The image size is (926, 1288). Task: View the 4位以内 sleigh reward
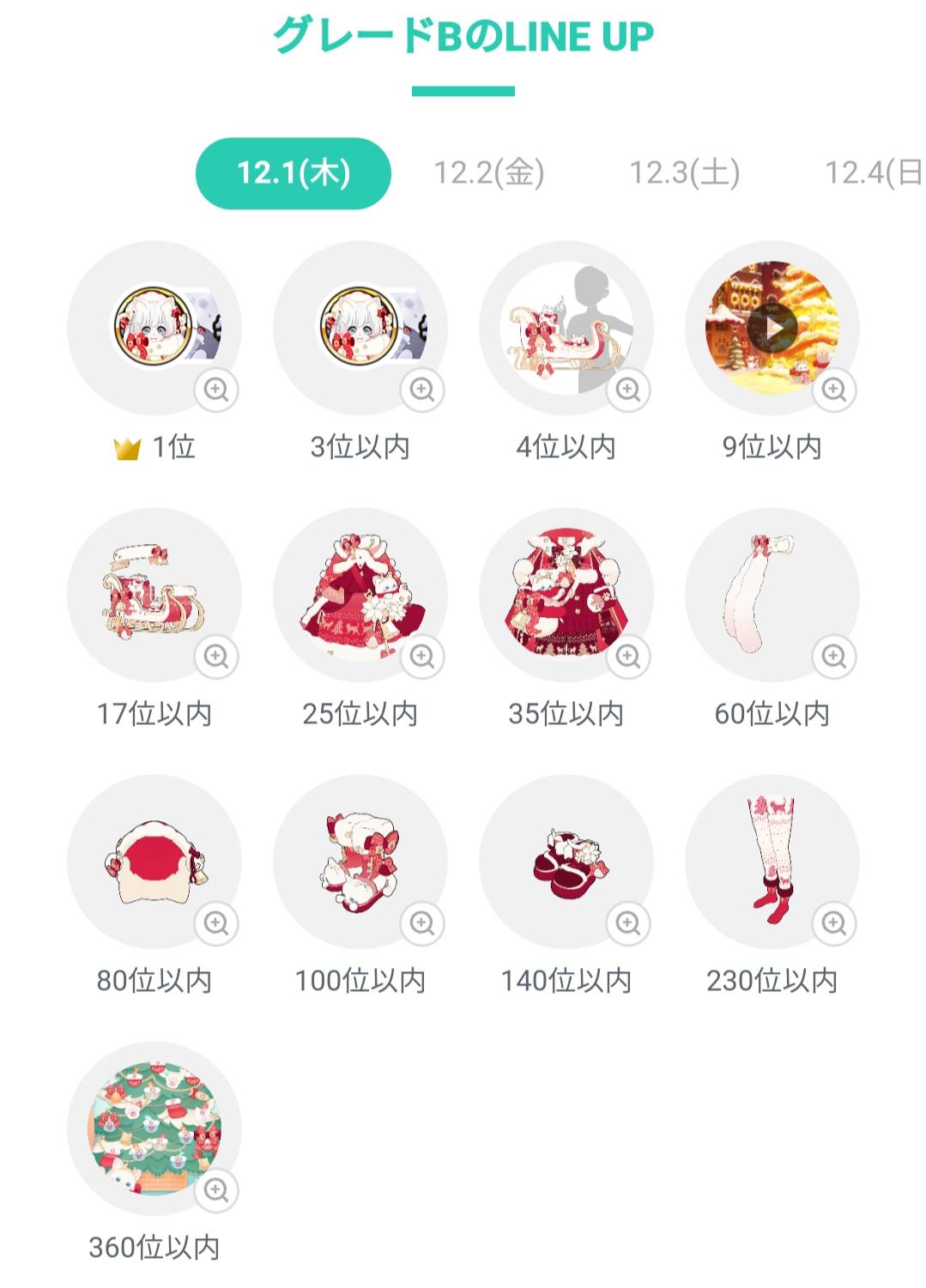pos(566,328)
